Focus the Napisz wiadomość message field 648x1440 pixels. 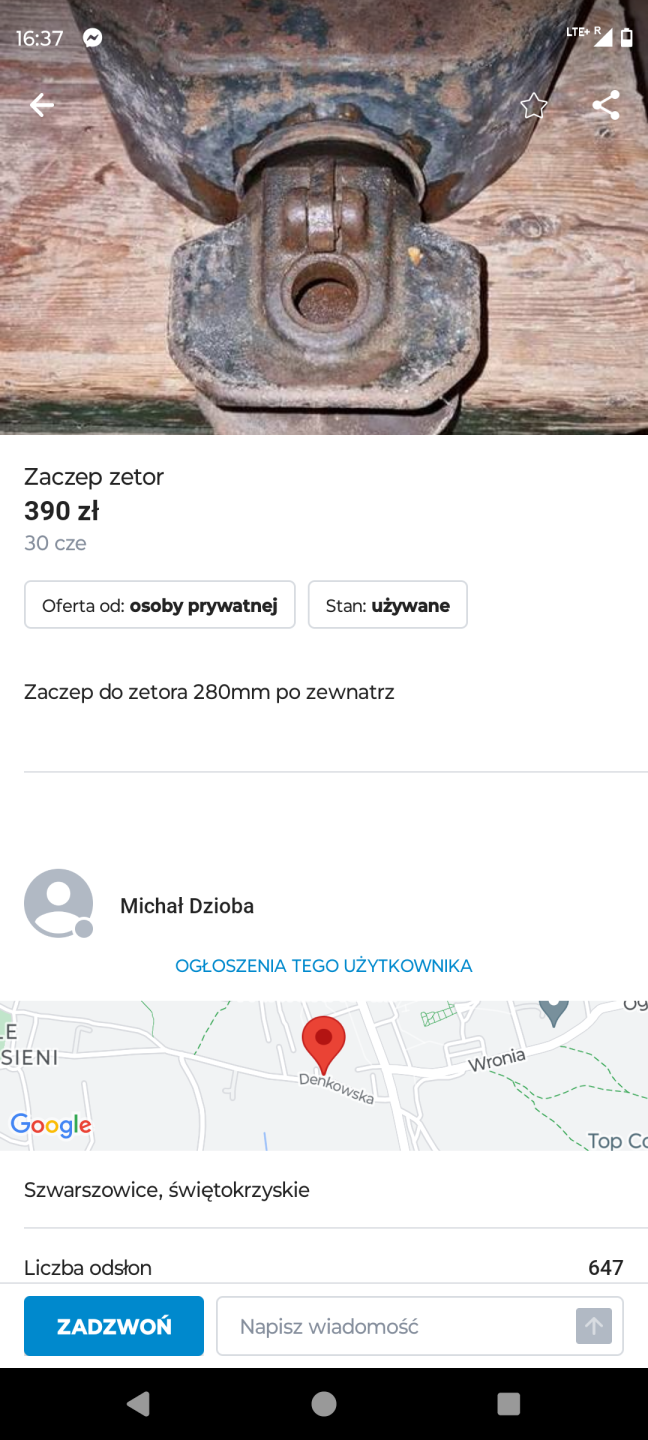[x=395, y=1326]
